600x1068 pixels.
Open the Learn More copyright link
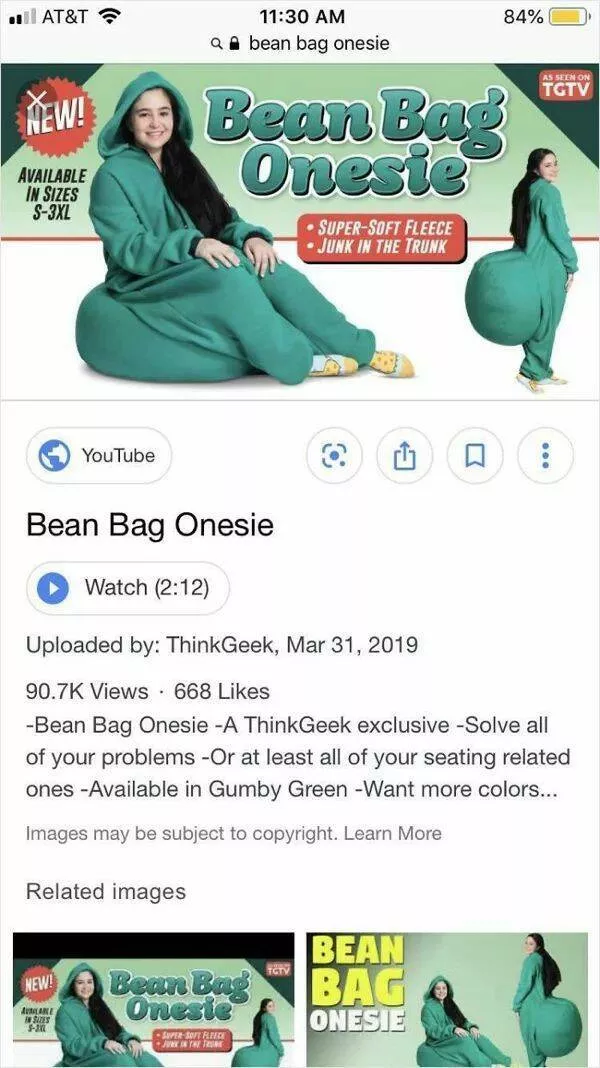pos(392,833)
